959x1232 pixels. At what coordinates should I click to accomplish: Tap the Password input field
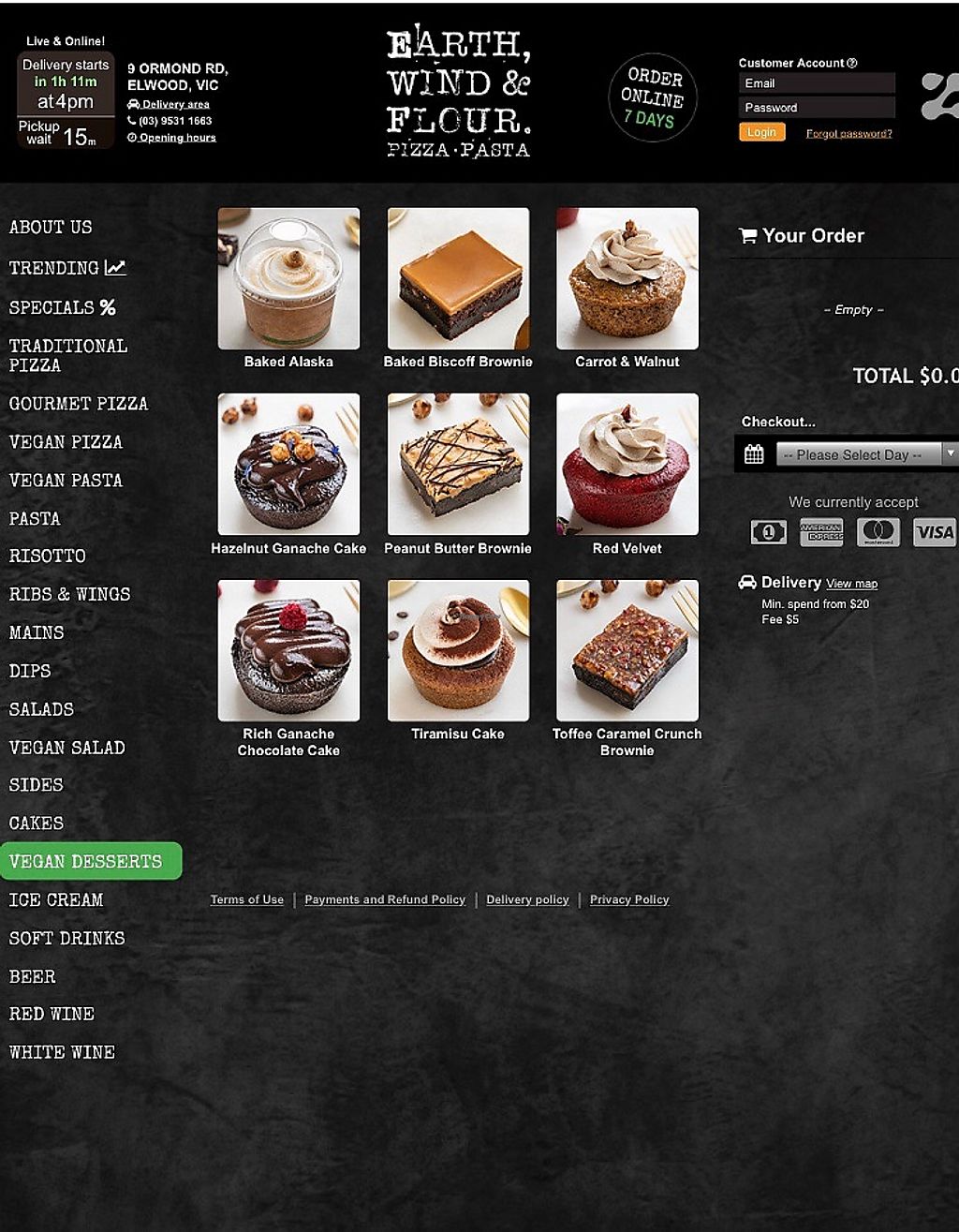pyautogui.click(x=816, y=108)
